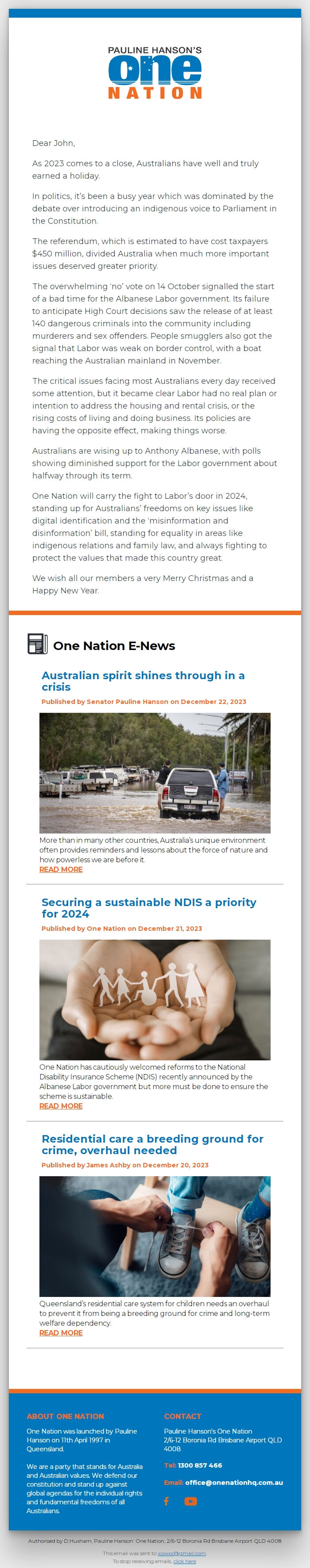Tap READ MORE under residential care article
Viewport: 310px width, 1568px height.
click(61, 1332)
